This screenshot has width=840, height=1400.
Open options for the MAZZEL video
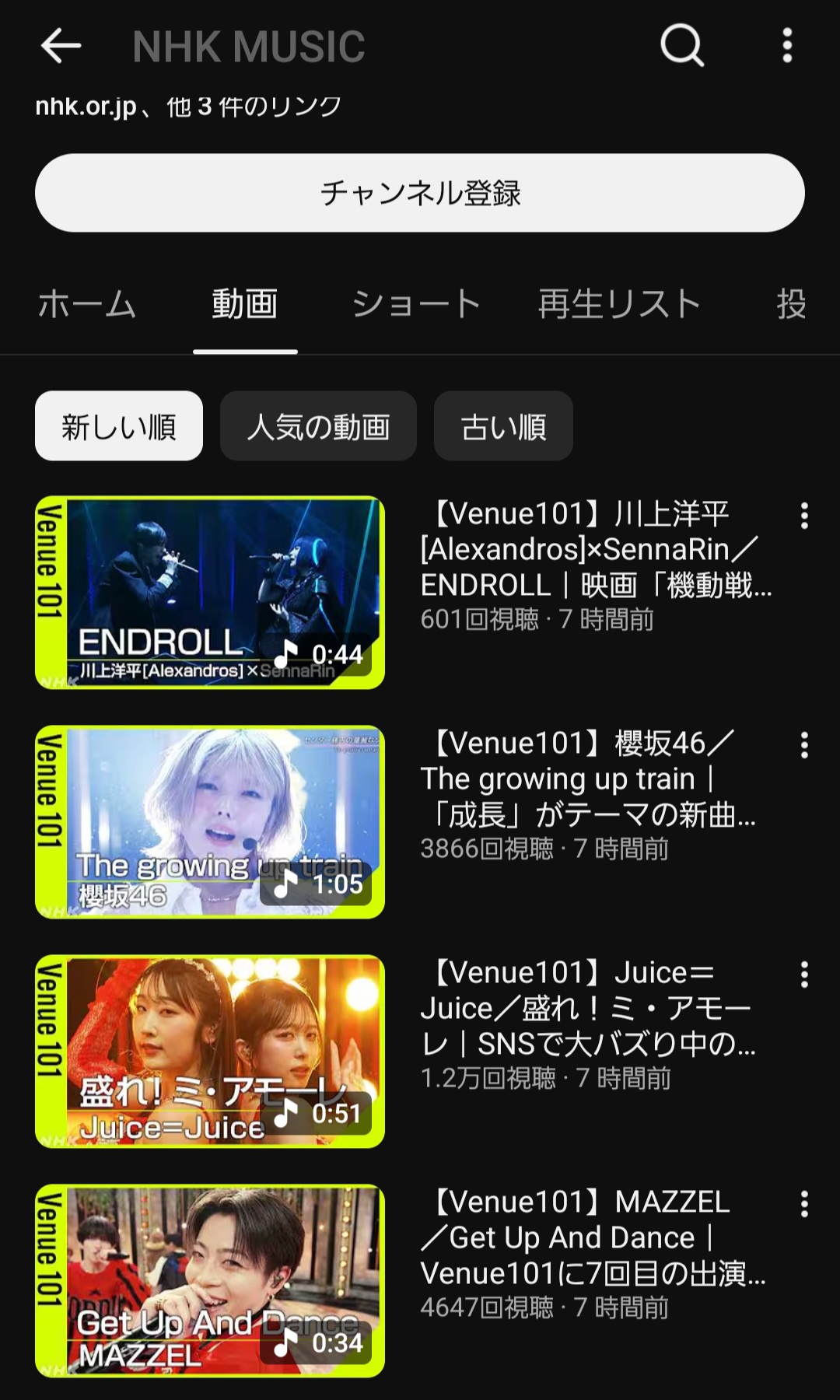click(x=804, y=1204)
